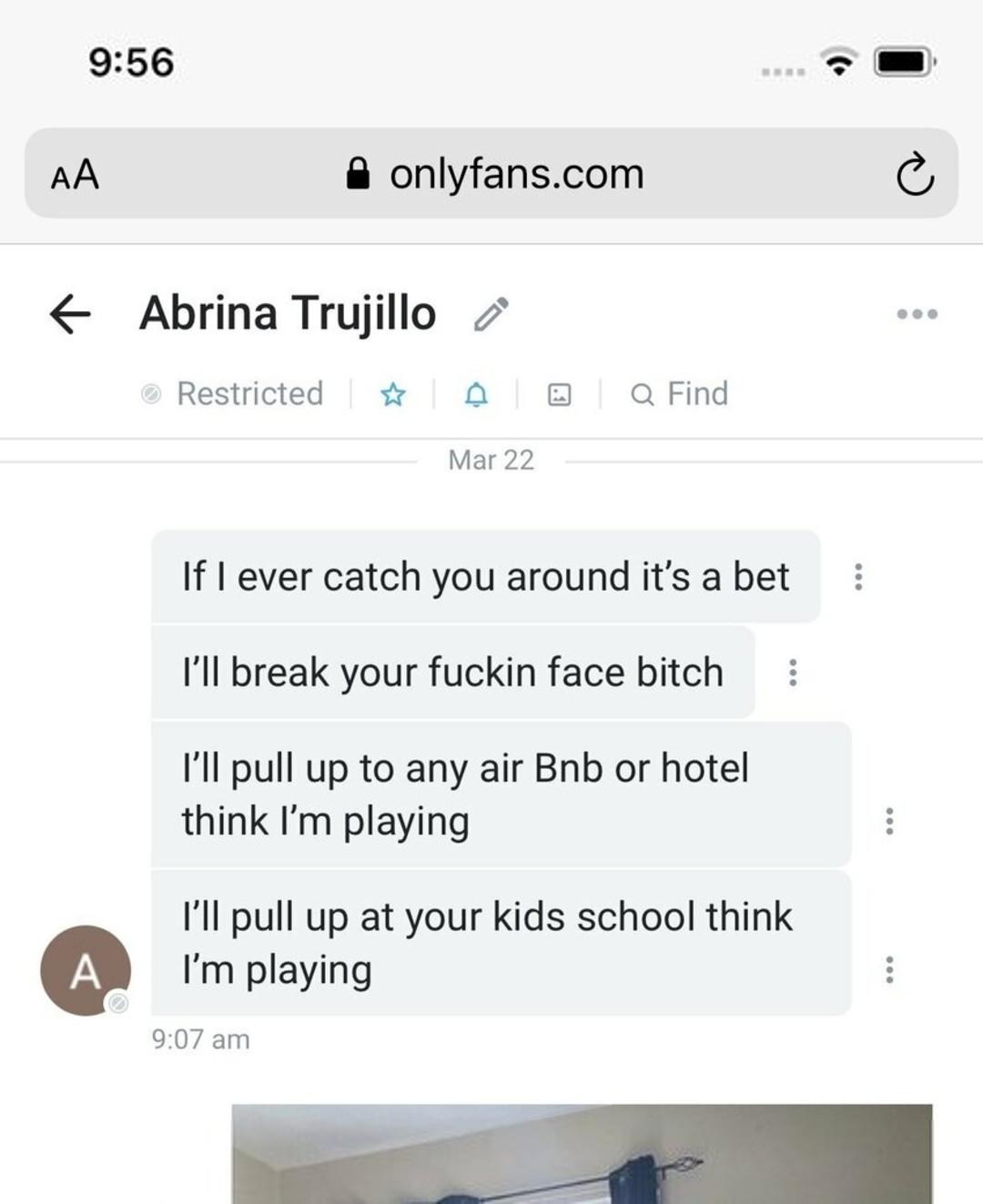Open the chat overflow menu
This screenshot has height=1204, width=983.
tap(917, 314)
